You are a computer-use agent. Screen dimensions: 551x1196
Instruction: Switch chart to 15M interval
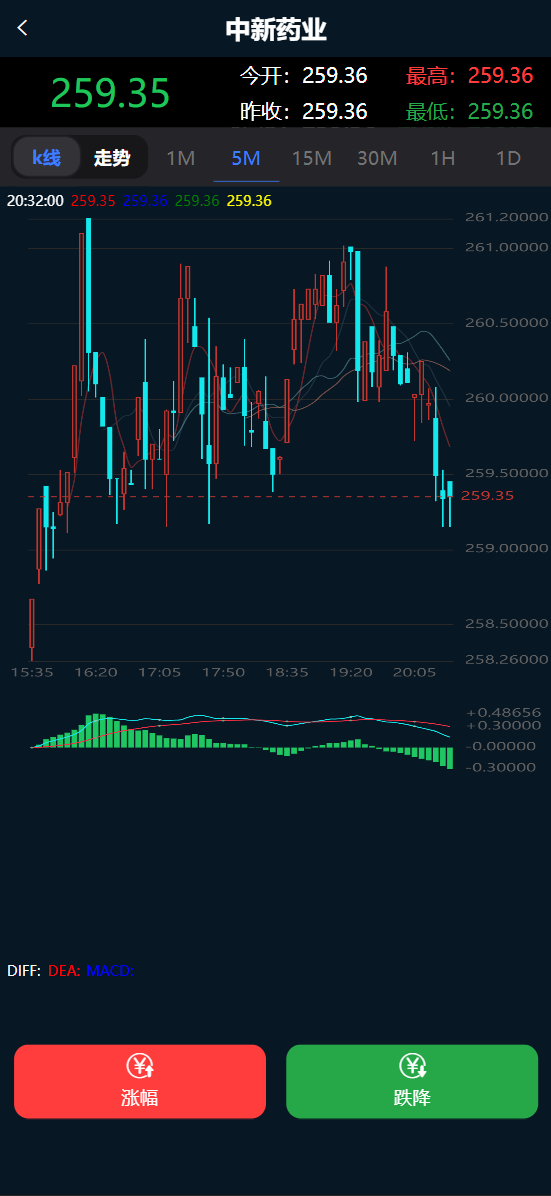coord(312,159)
